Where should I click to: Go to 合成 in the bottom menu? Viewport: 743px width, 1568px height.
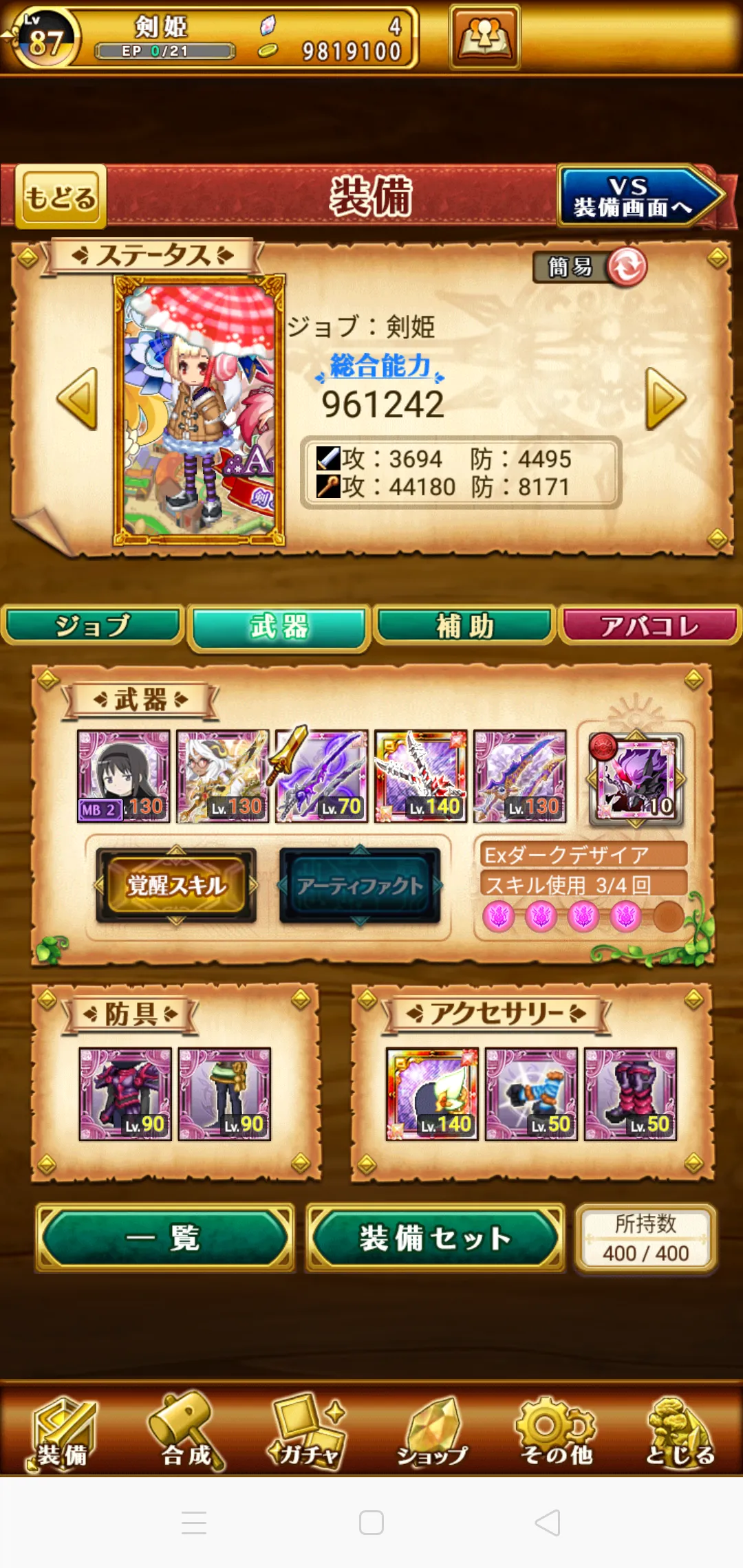pyautogui.click(x=186, y=1430)
